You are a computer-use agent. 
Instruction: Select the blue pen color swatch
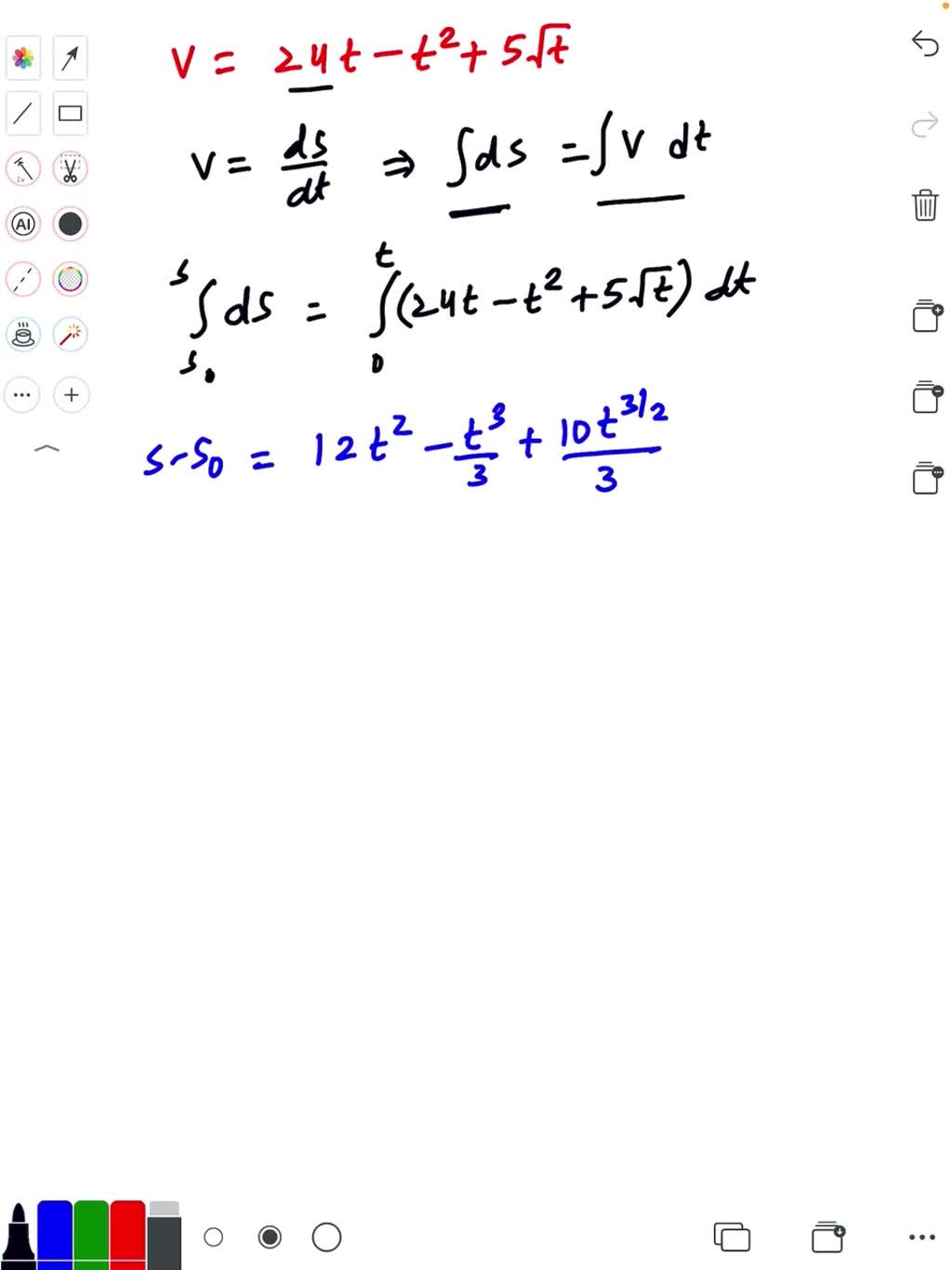[55, 1237]
